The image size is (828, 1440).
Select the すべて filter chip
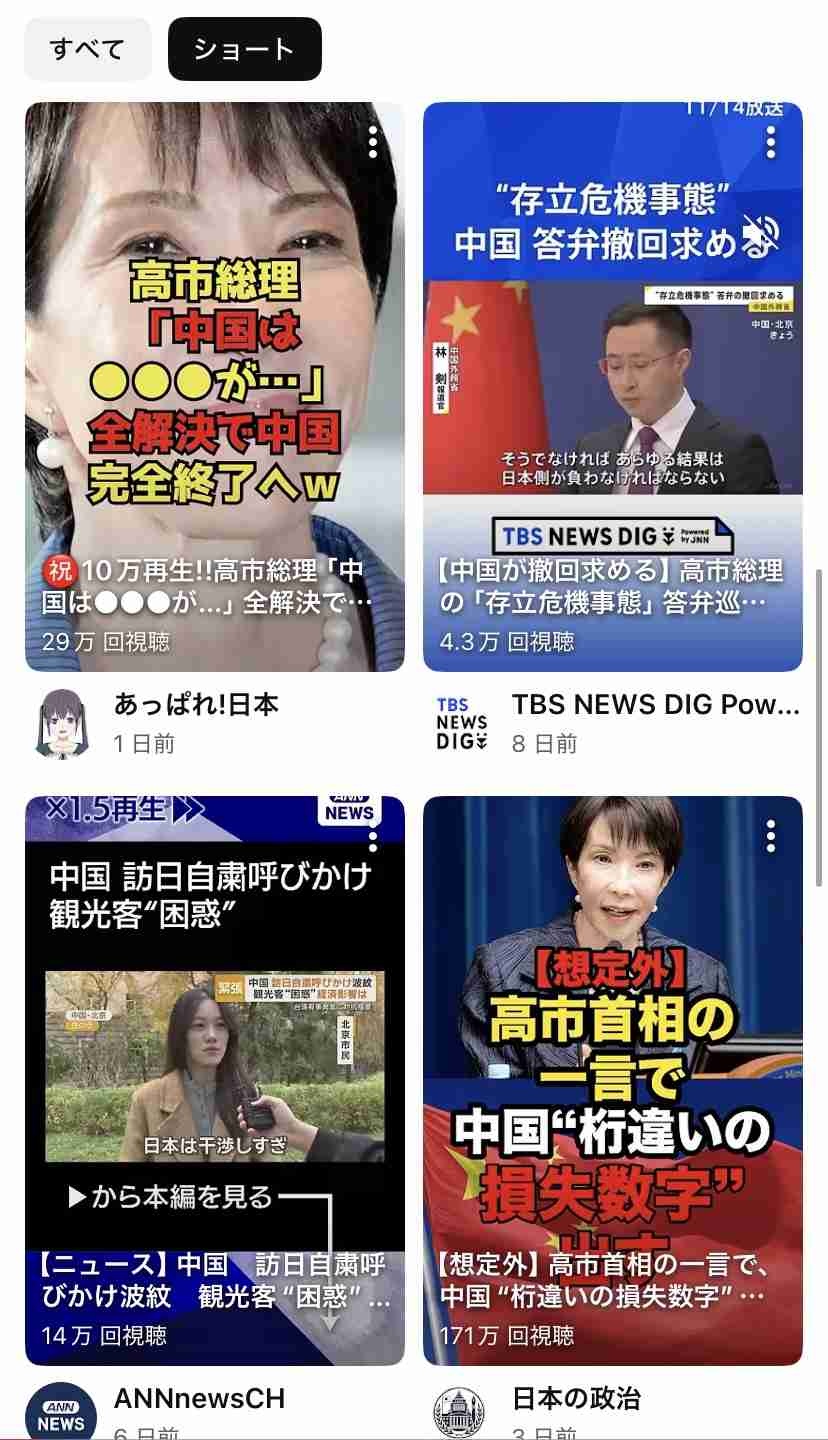88,49
